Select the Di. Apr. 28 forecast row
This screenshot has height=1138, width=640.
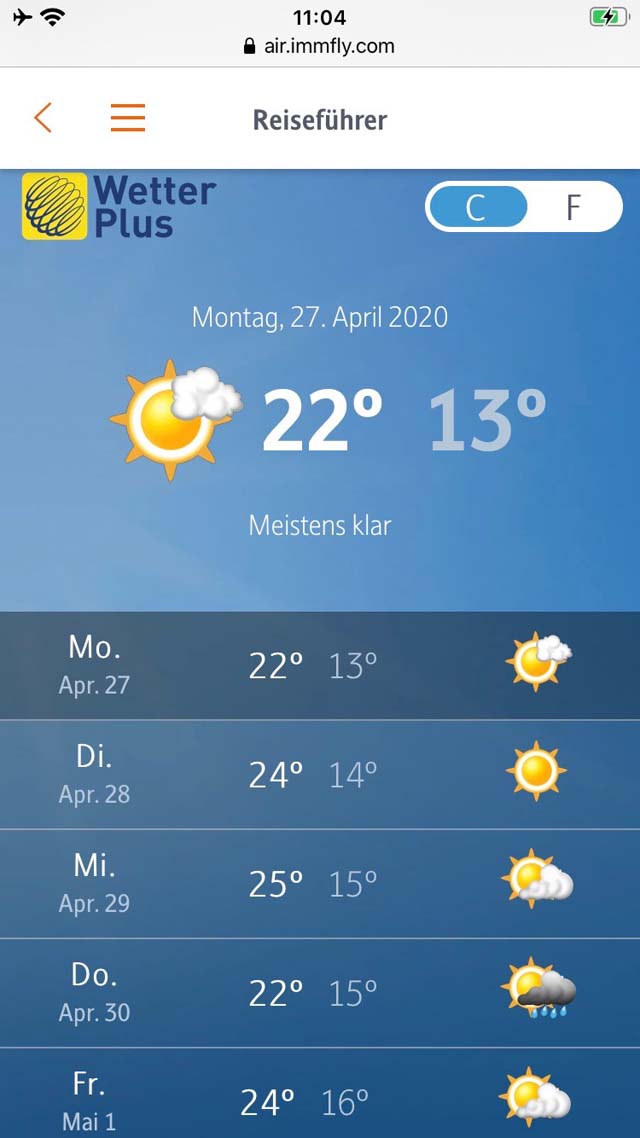tap(320, 774)
